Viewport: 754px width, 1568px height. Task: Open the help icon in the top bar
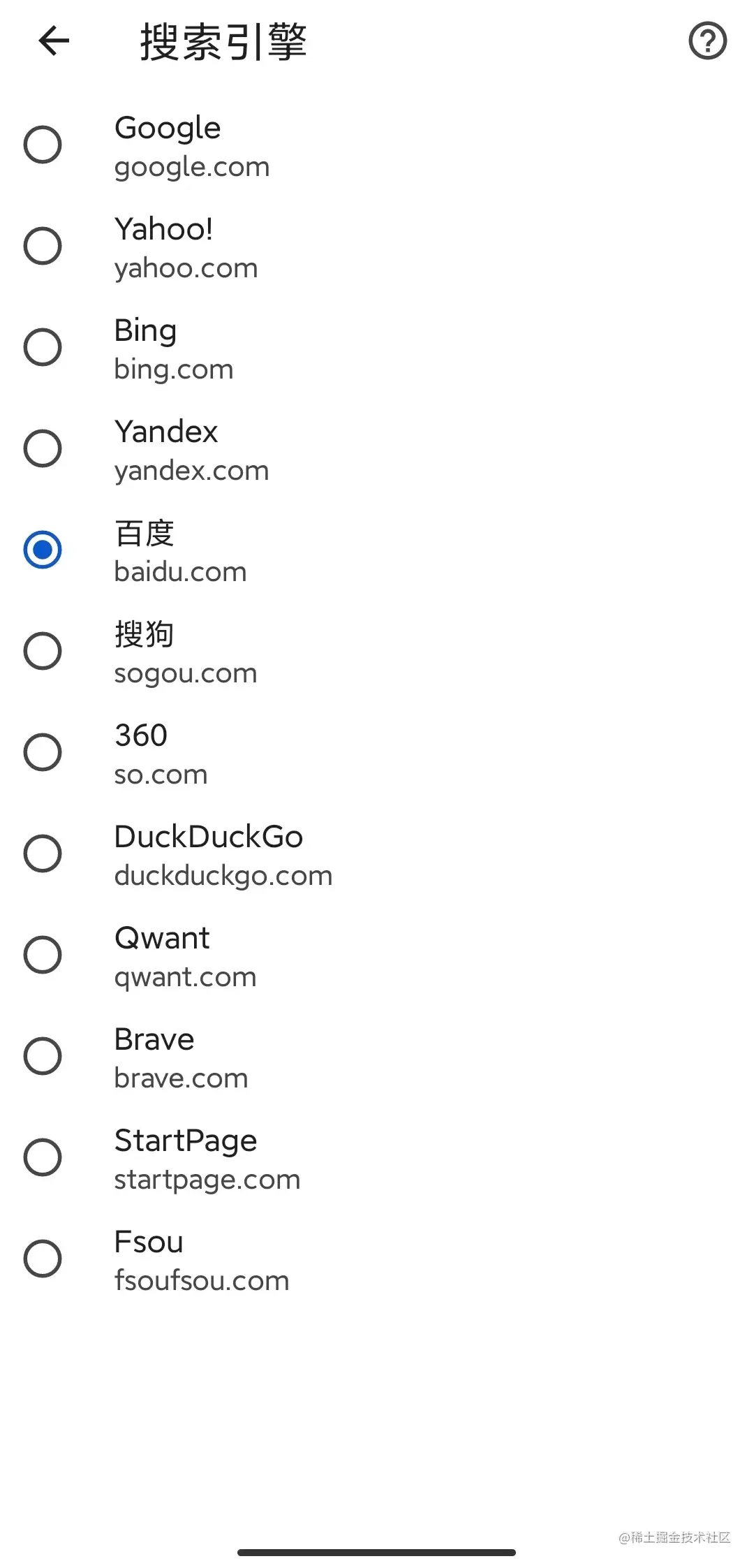tap(707, 41)
